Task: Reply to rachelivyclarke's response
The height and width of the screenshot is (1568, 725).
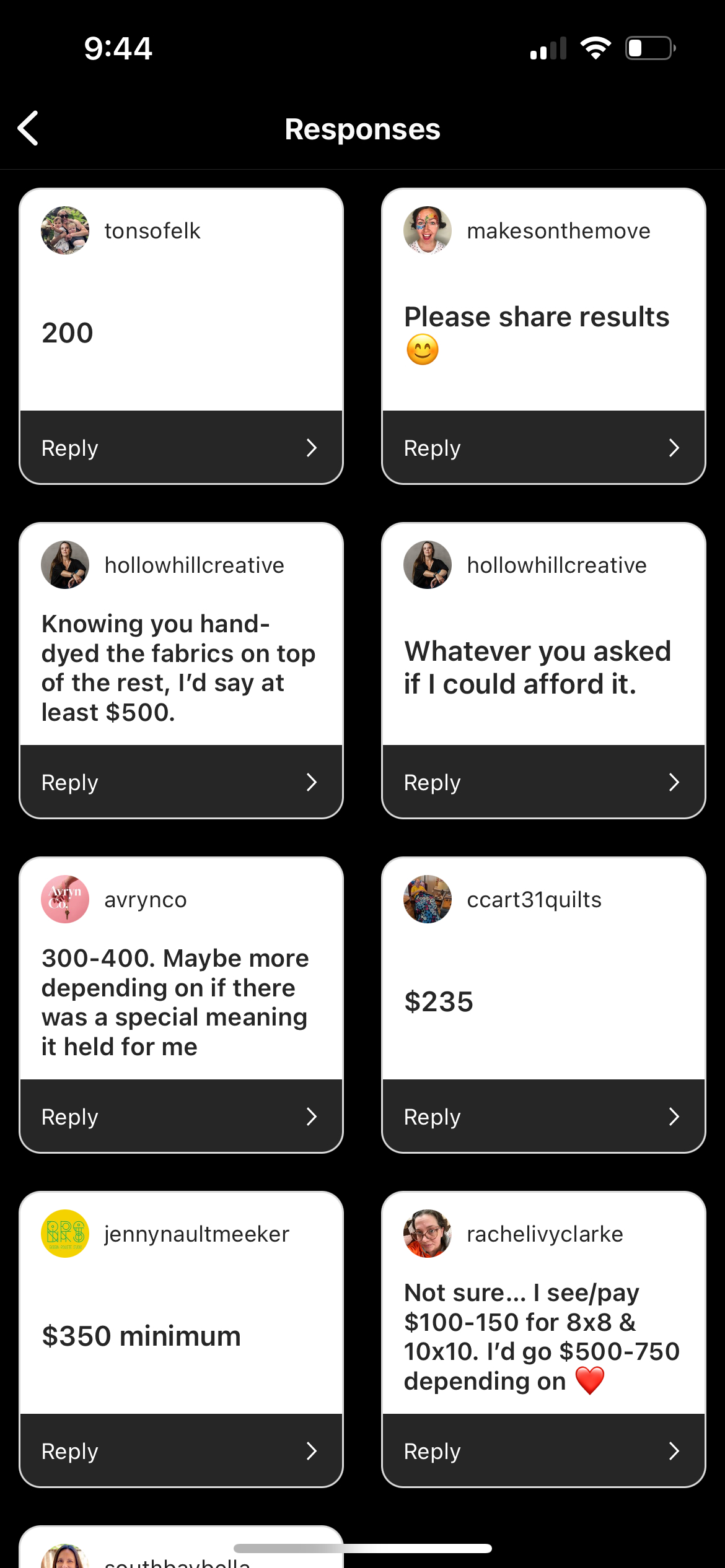Action: (x=543, y=1451)
